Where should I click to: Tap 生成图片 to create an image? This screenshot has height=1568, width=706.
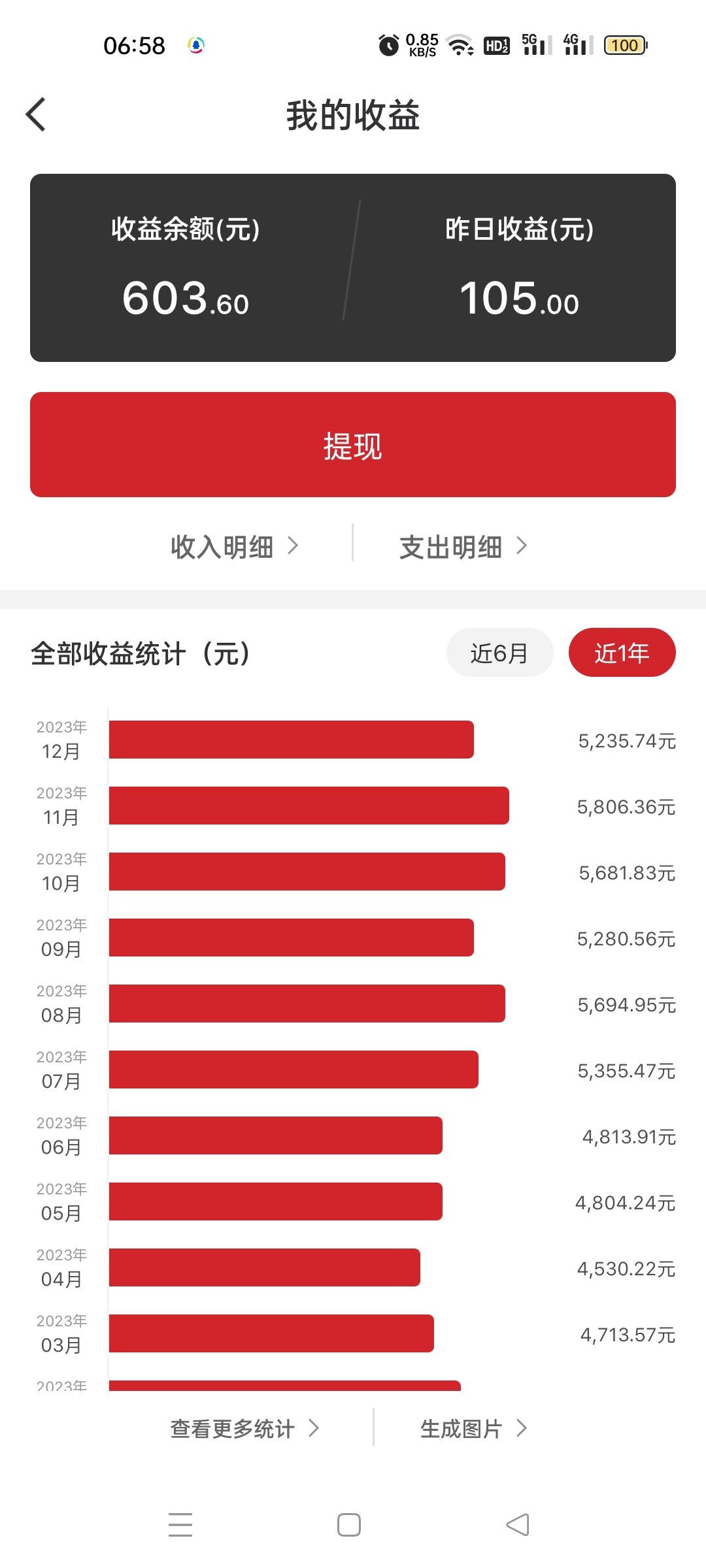click(474, 1429)
